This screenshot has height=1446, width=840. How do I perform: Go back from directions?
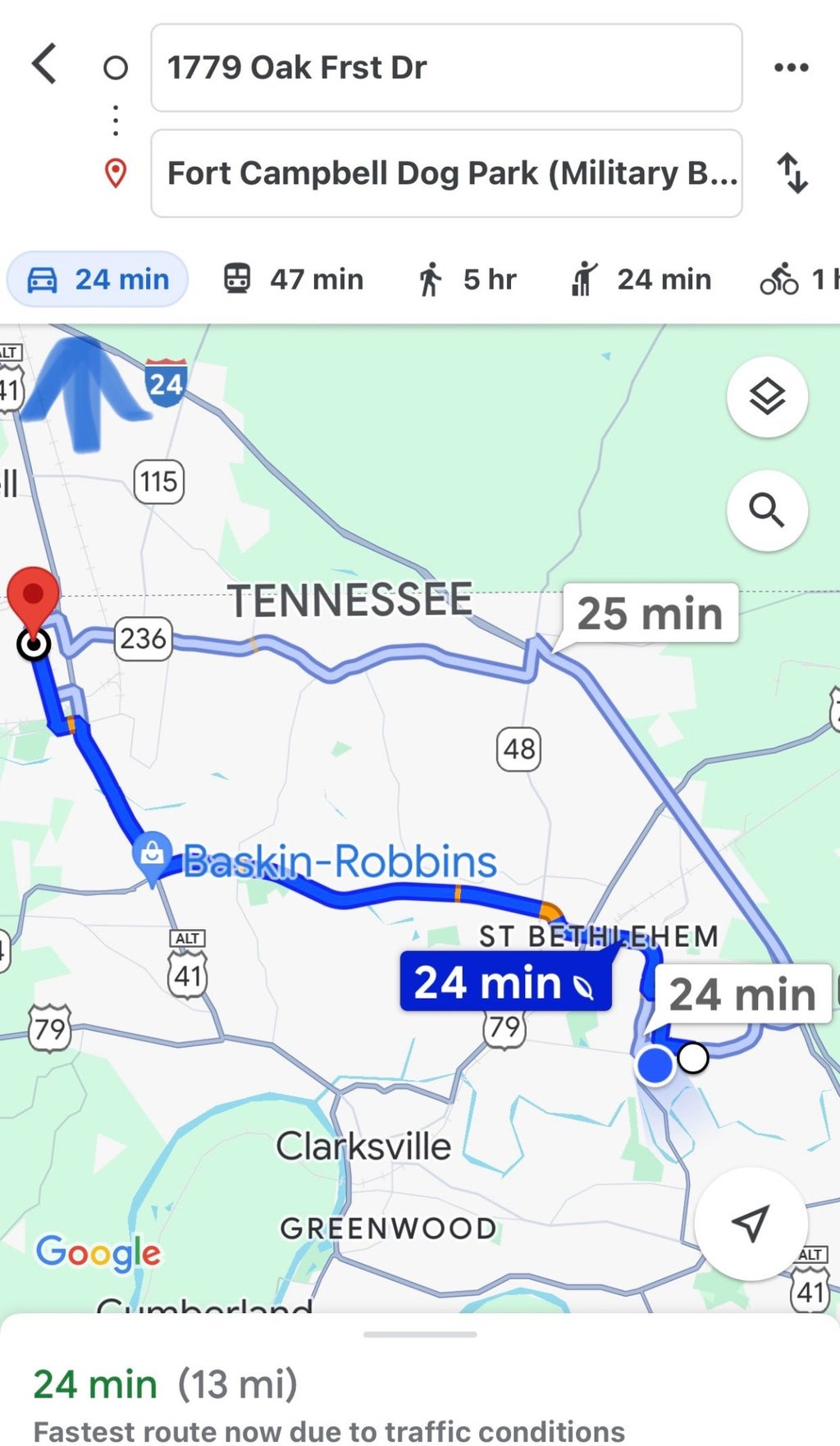point(44,64)
